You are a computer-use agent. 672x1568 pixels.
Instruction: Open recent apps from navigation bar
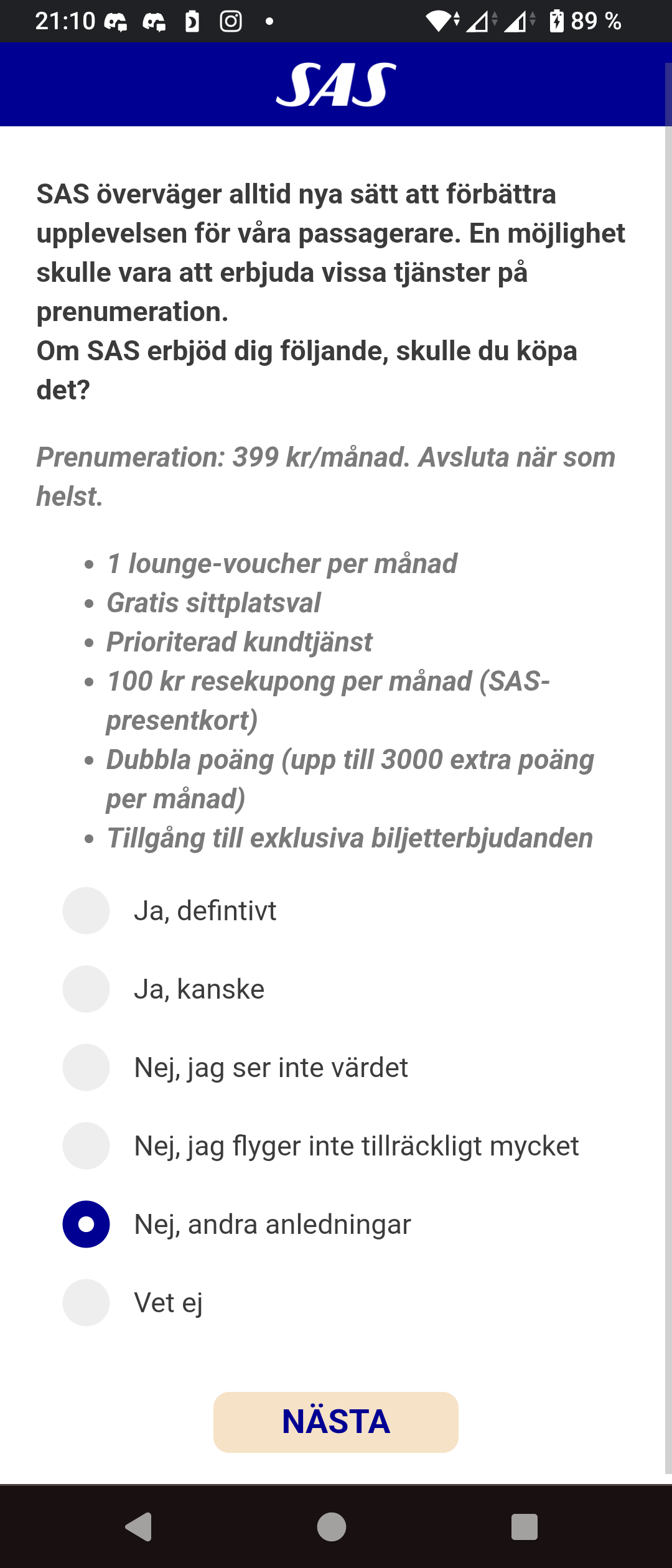(524, 1526)
